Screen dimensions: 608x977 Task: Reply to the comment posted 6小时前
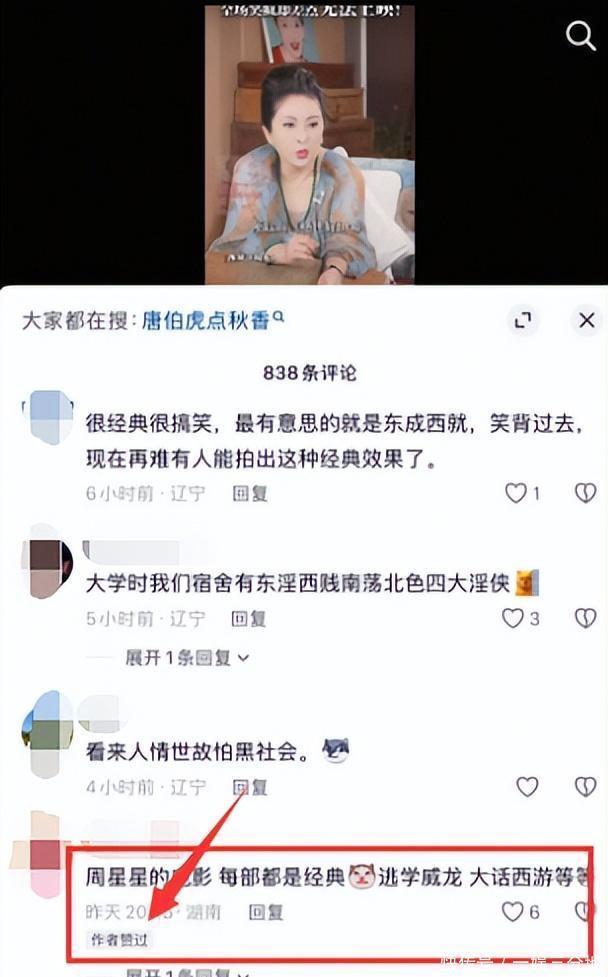click(250, 493)
